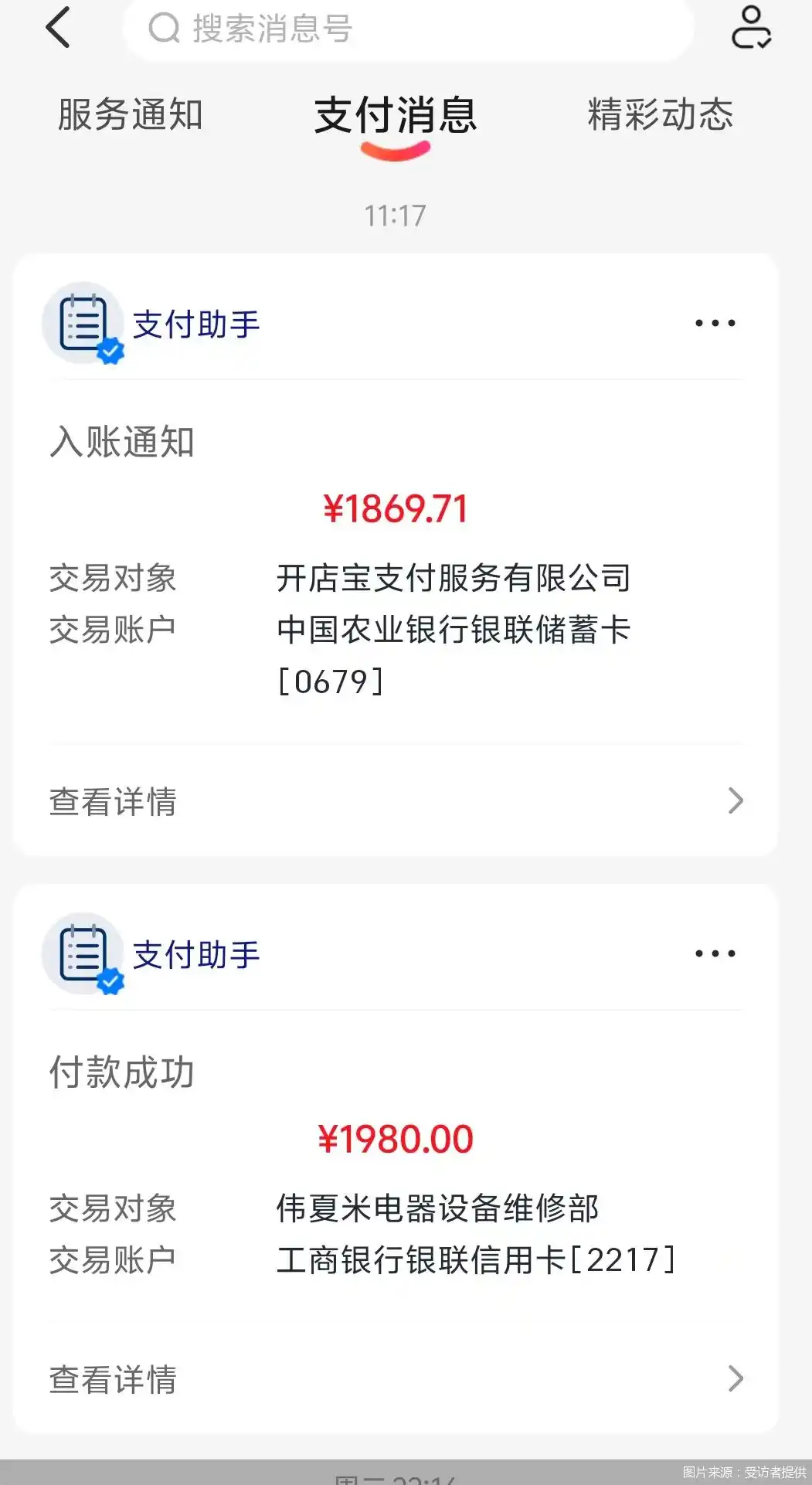Tap the search magnifier icon
This screenshot has width=812, height=1485.
click(x=163, y=29)
